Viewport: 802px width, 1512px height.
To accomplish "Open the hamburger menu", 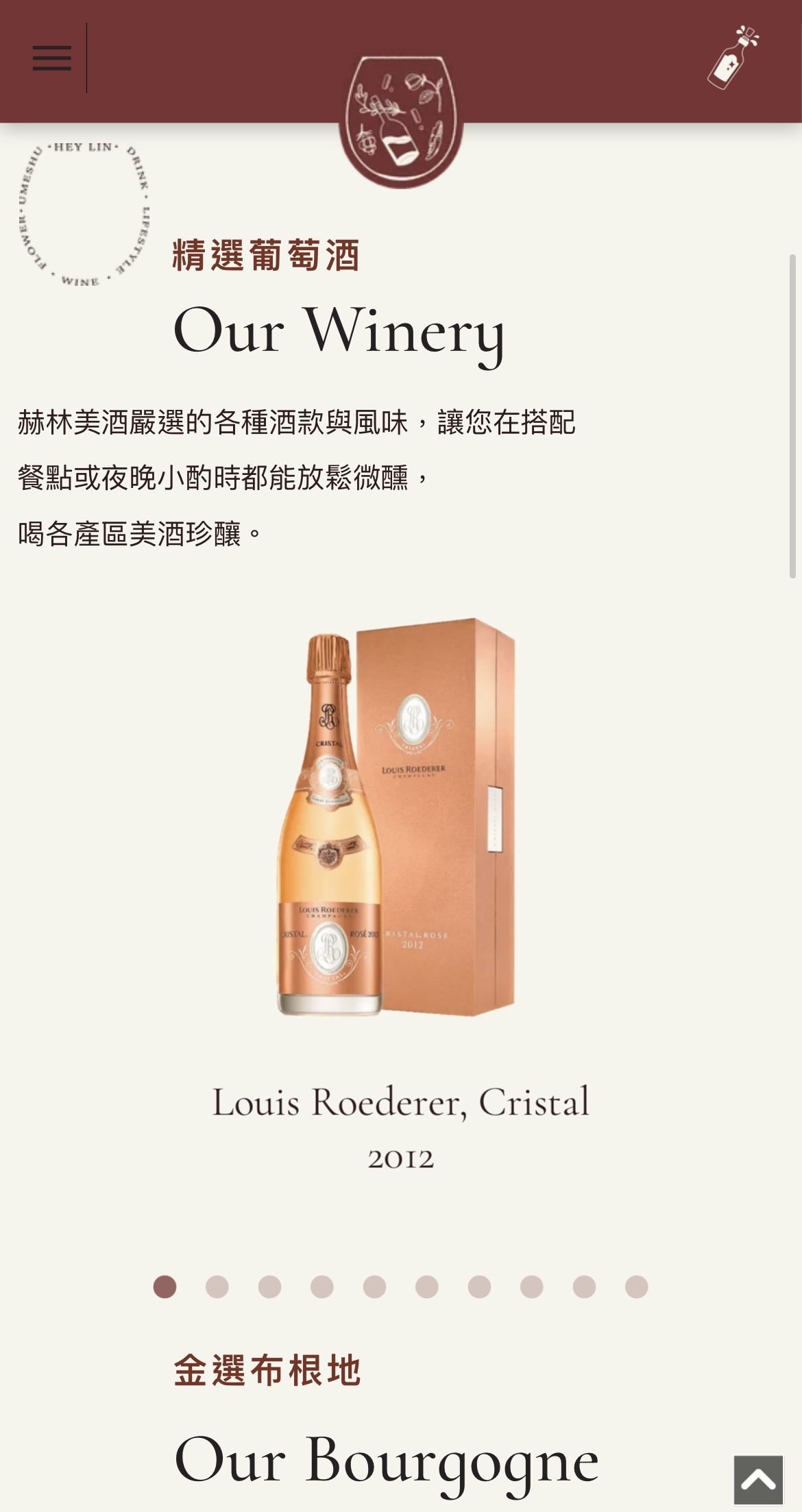I will click(52, 58).
